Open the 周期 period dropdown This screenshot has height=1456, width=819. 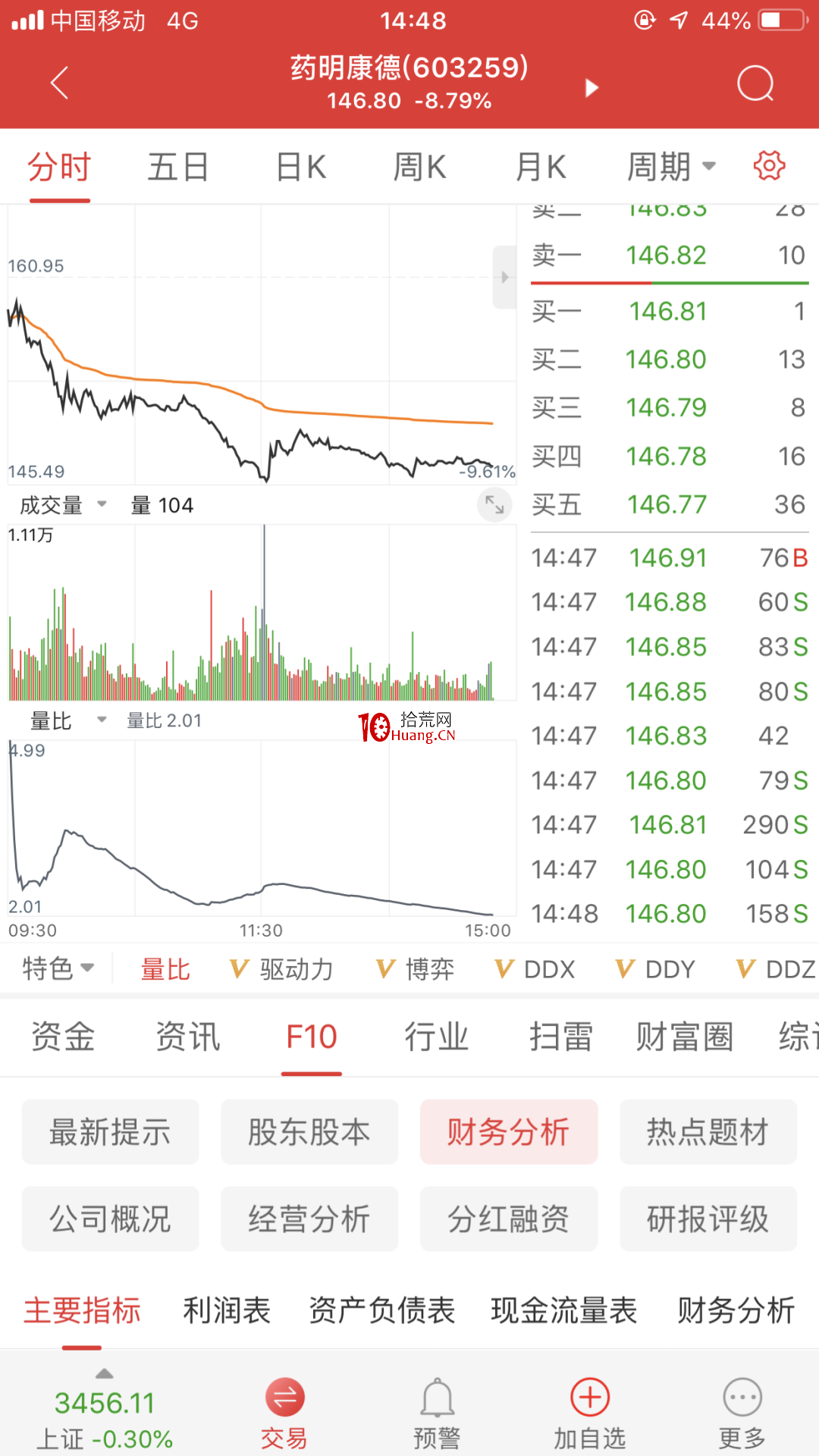coord(670,167)
